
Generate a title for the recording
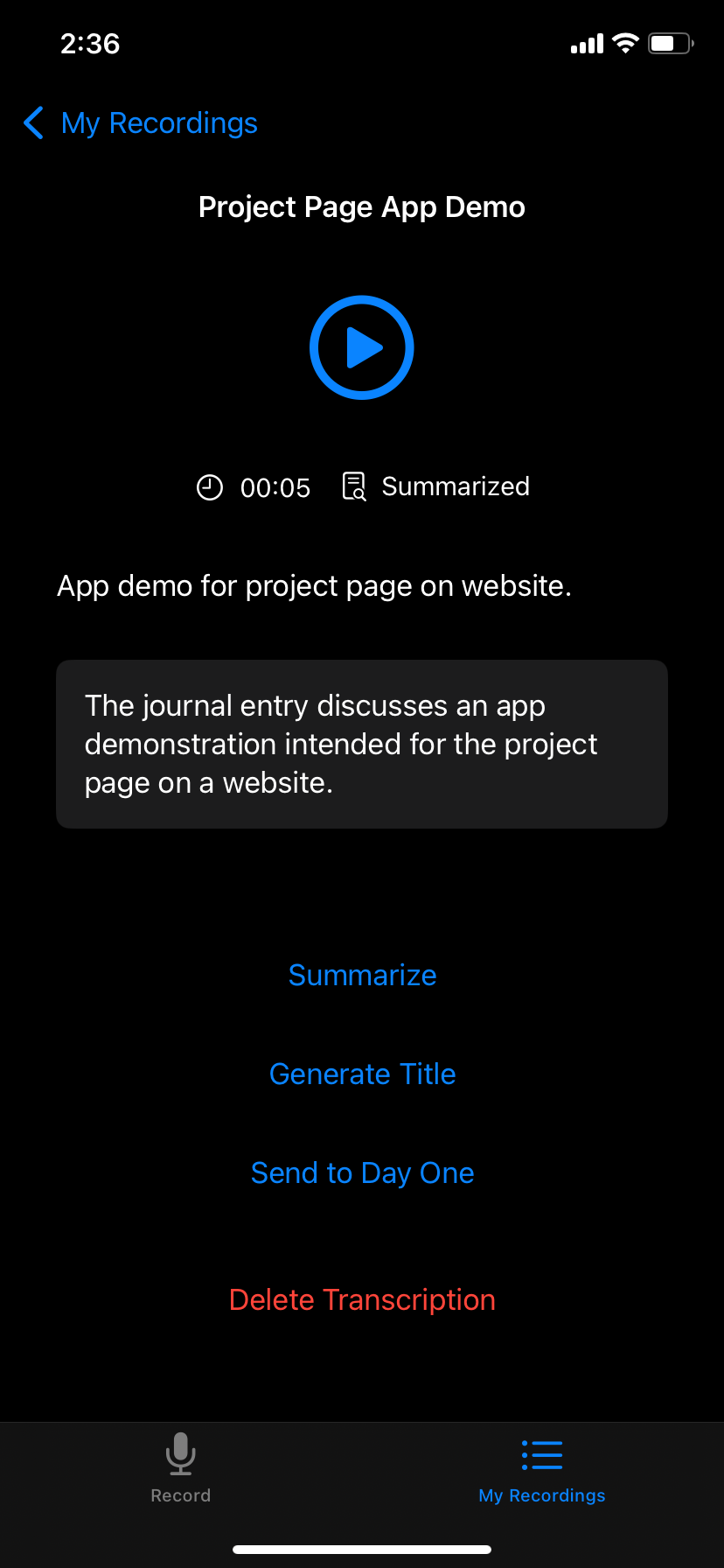pyautogui.click(x=362, y=1074)
